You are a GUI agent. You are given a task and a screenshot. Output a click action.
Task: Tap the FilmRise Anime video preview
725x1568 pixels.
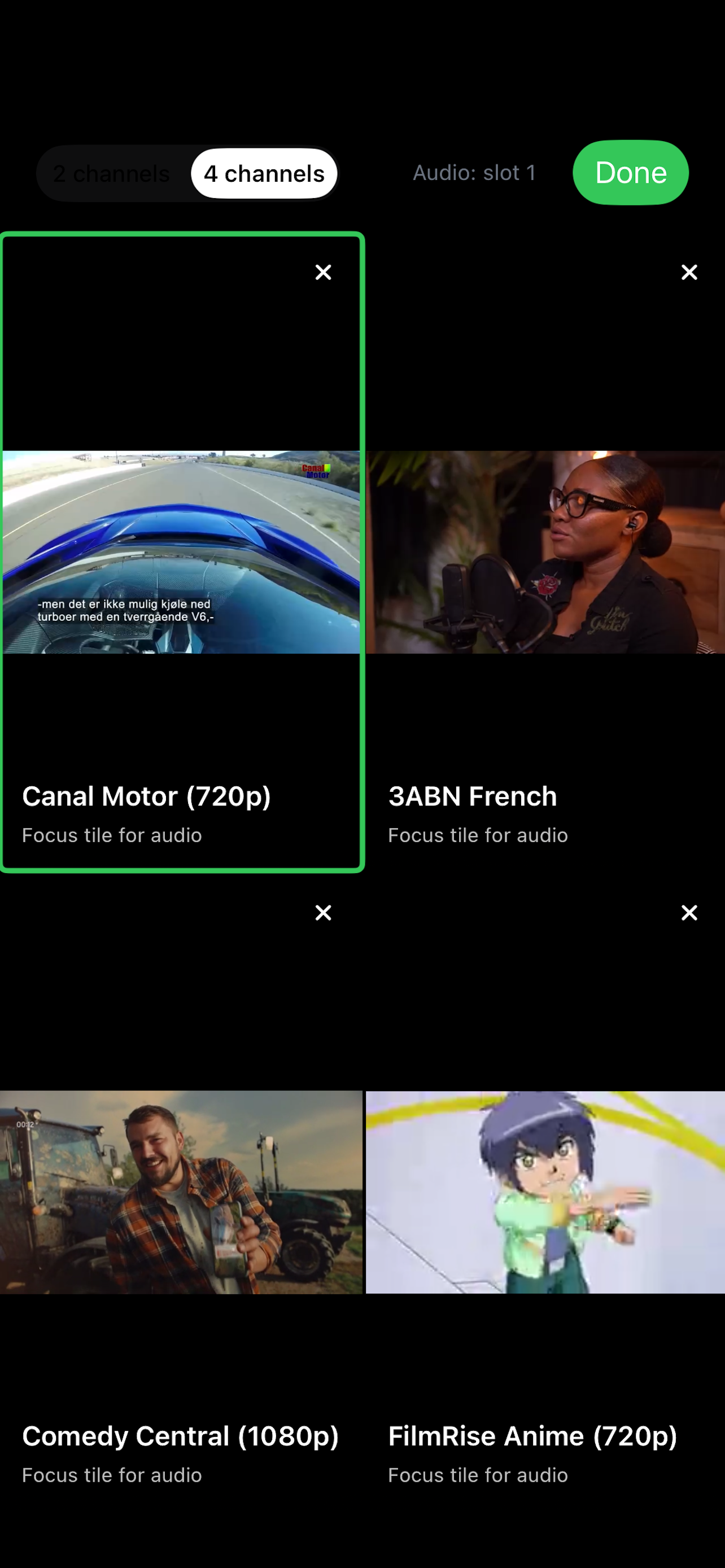[545, 1192]
